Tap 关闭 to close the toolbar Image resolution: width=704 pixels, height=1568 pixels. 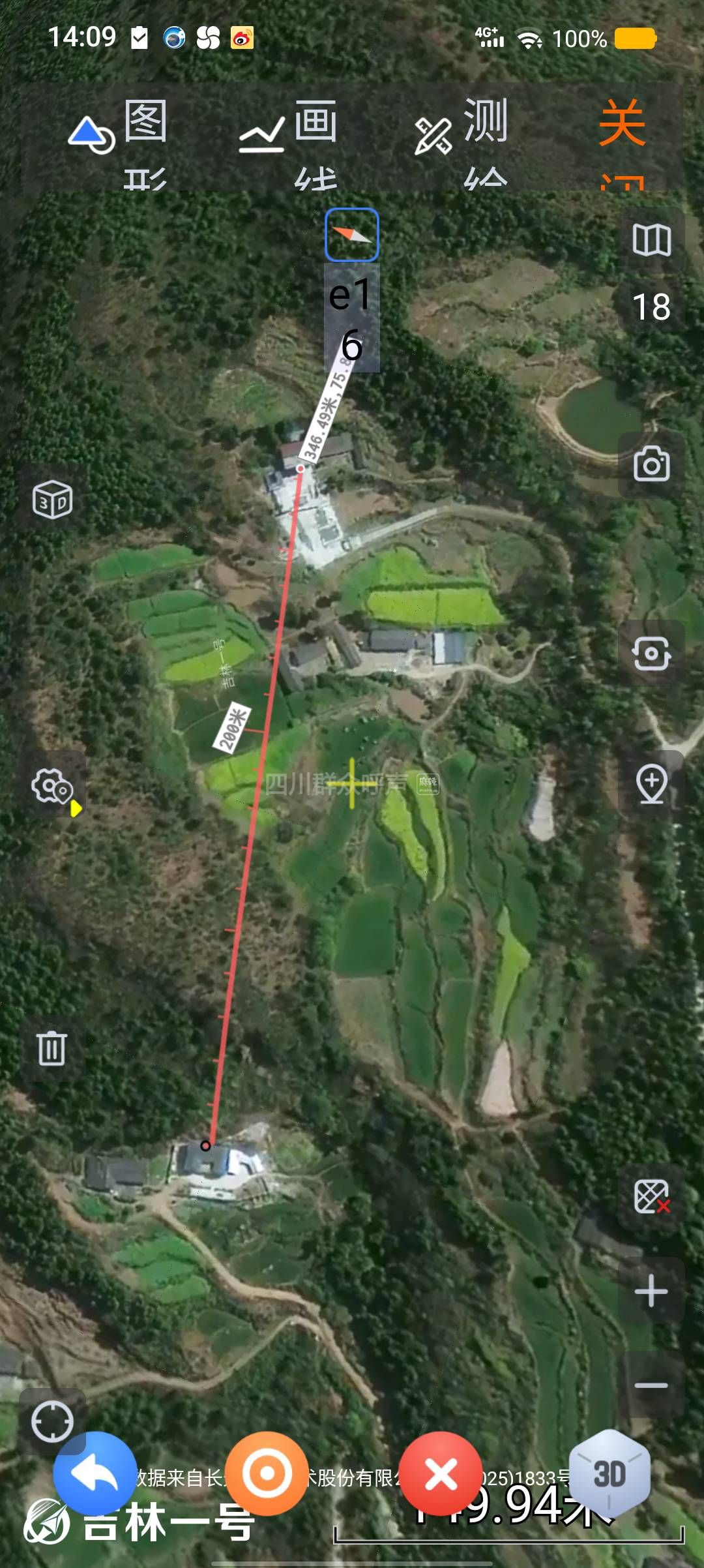click(x=623, y=138)
